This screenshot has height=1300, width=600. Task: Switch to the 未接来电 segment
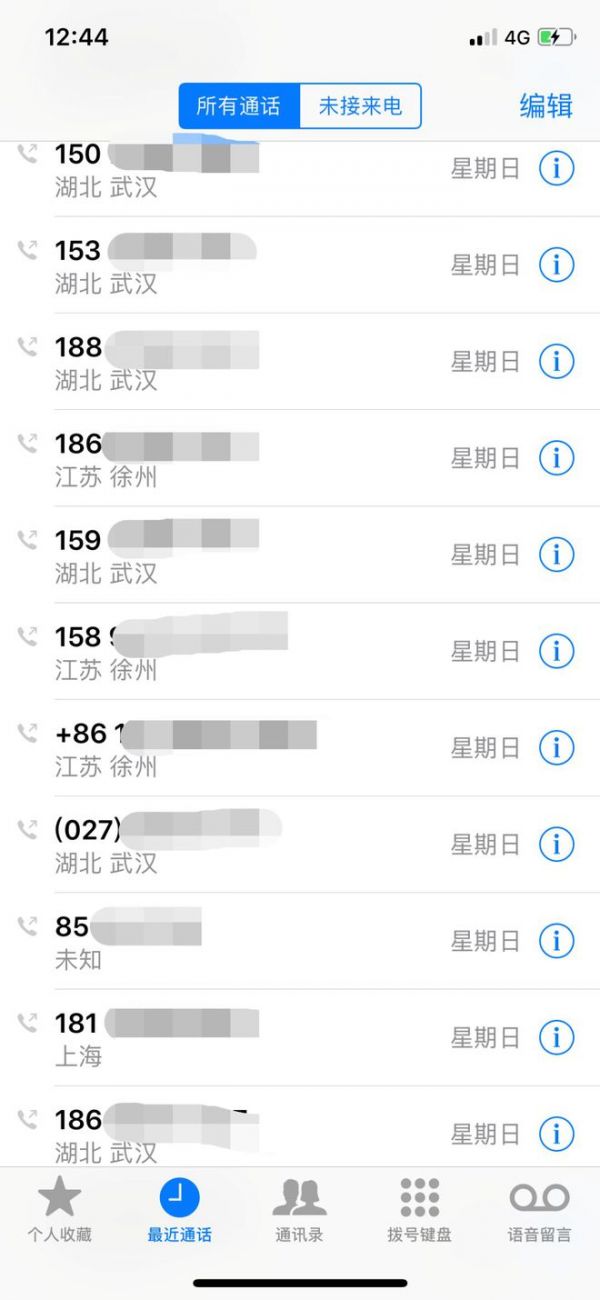coord(360,106)
